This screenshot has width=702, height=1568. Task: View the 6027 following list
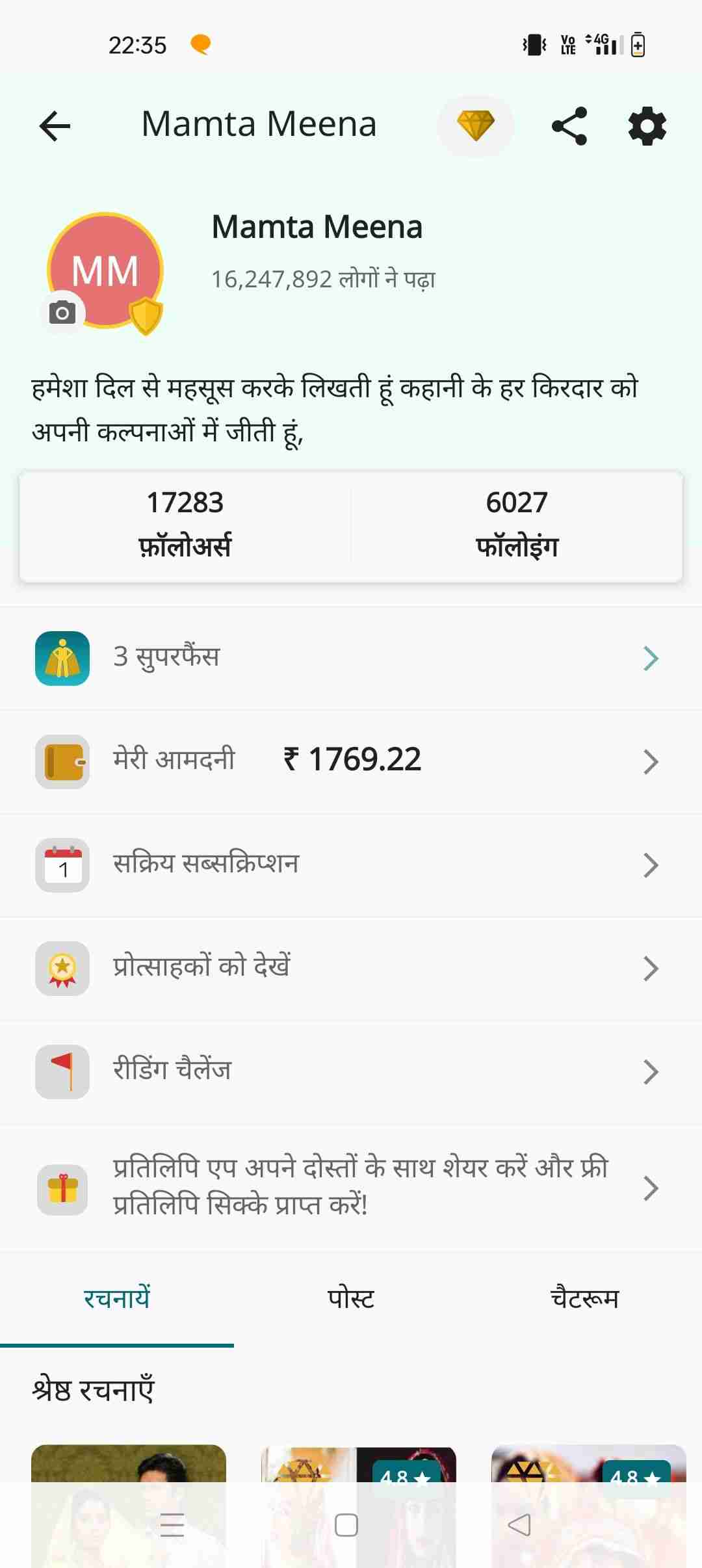[517, 524]
